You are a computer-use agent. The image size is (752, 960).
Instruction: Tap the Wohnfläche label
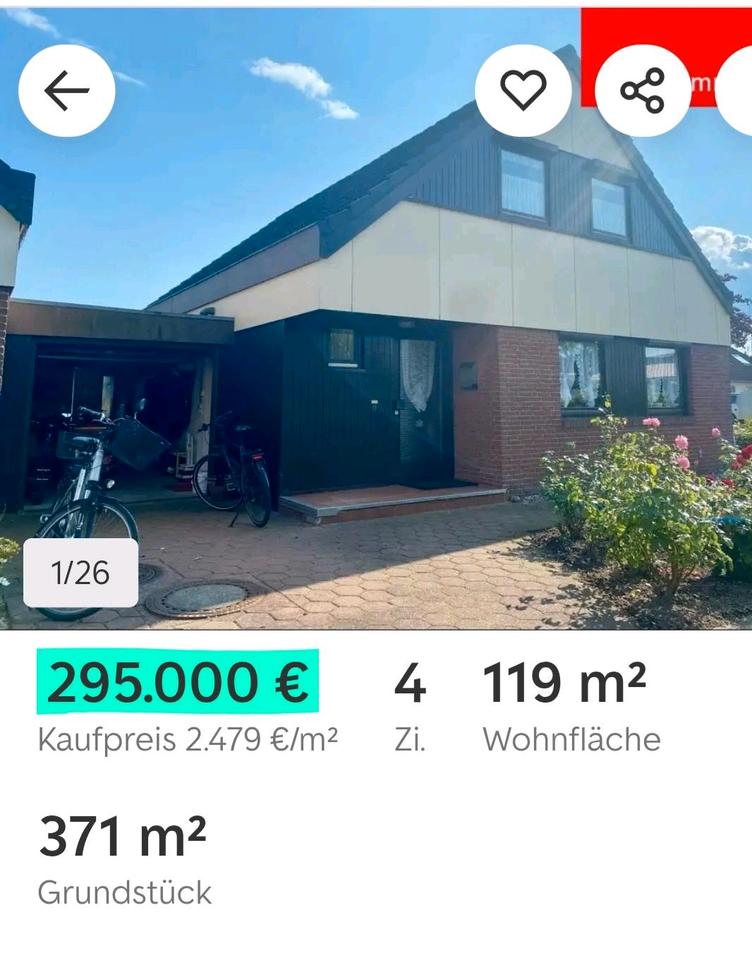pyautogui.click(x=571, y=737)
